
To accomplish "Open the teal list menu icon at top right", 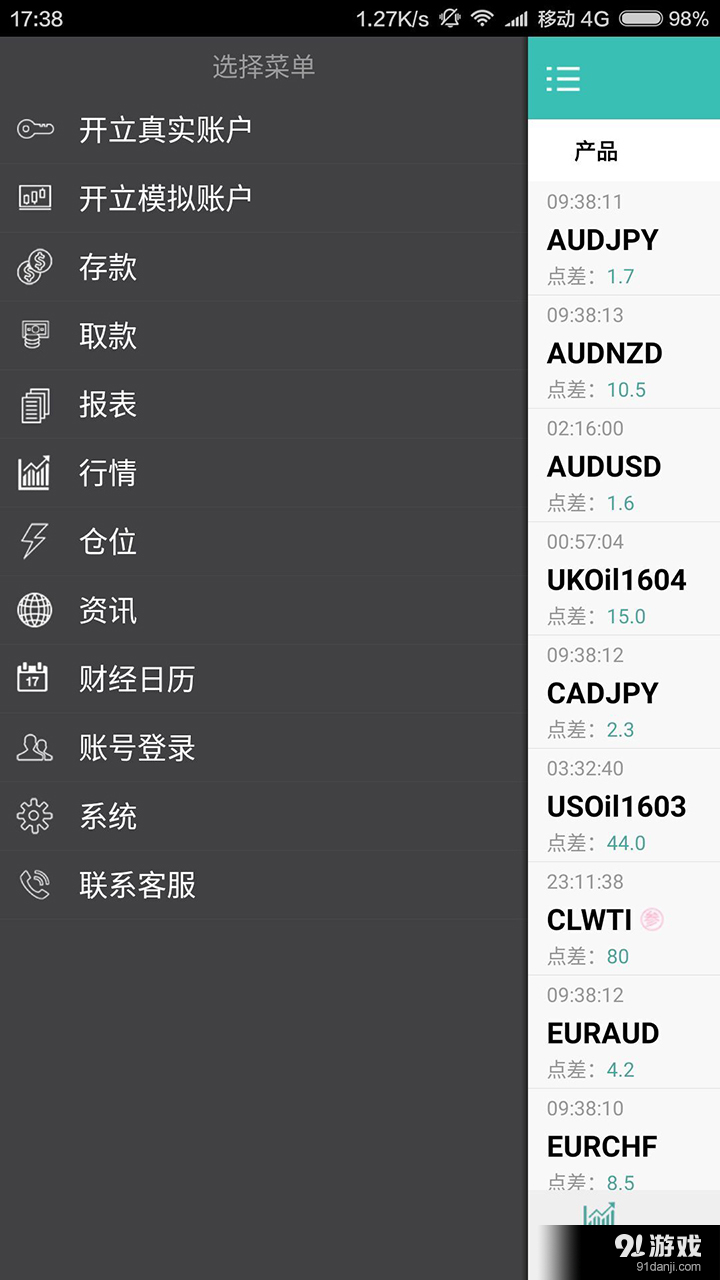I will (563, 78).
